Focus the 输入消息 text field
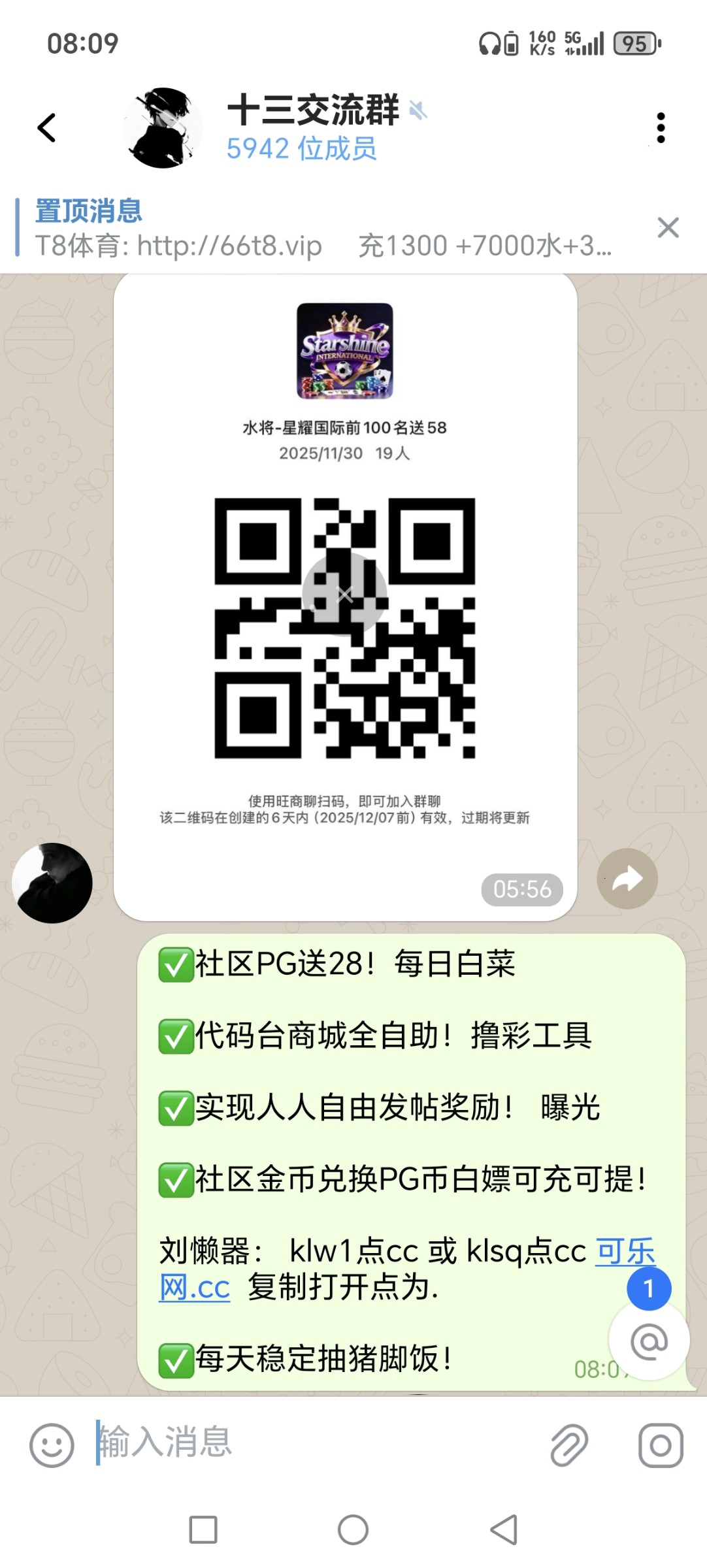The height and width of the screenshot is (1568, 707). [x=314, y=1443]
